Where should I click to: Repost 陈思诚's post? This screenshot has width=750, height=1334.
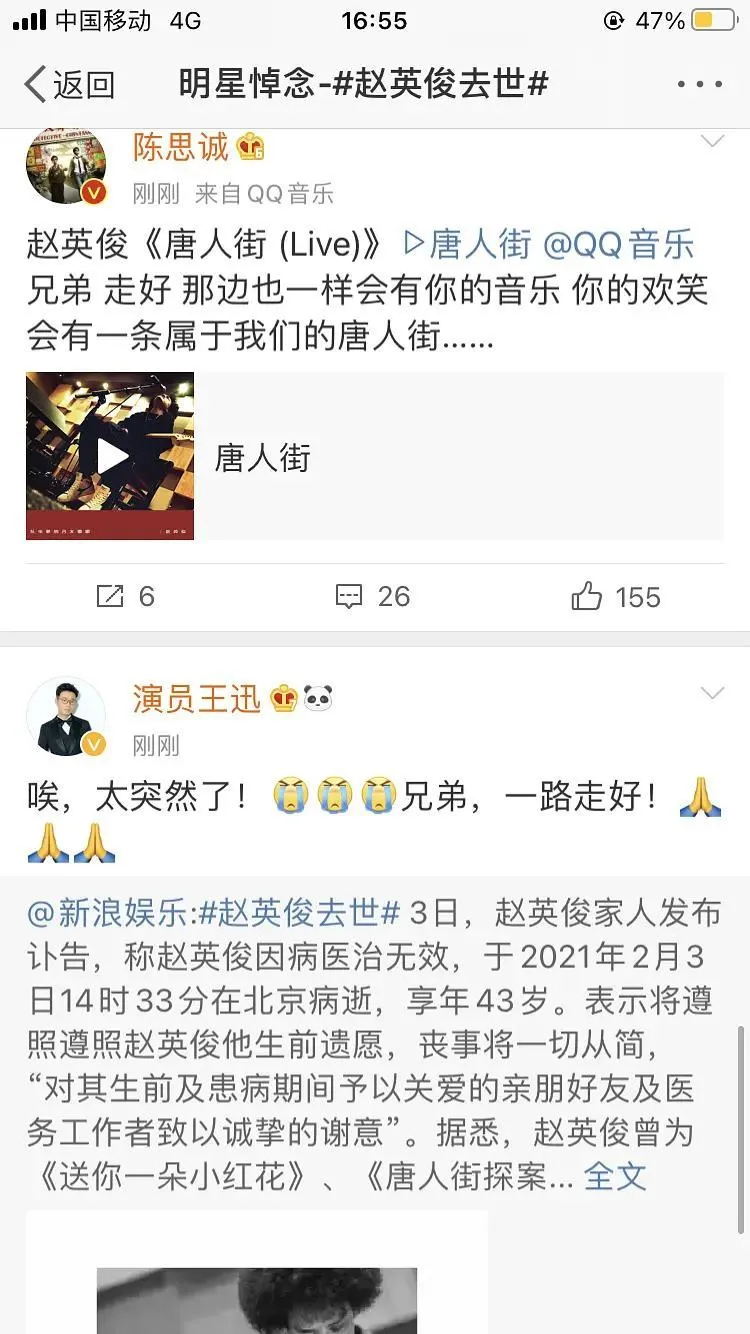(x=125, y=597)
